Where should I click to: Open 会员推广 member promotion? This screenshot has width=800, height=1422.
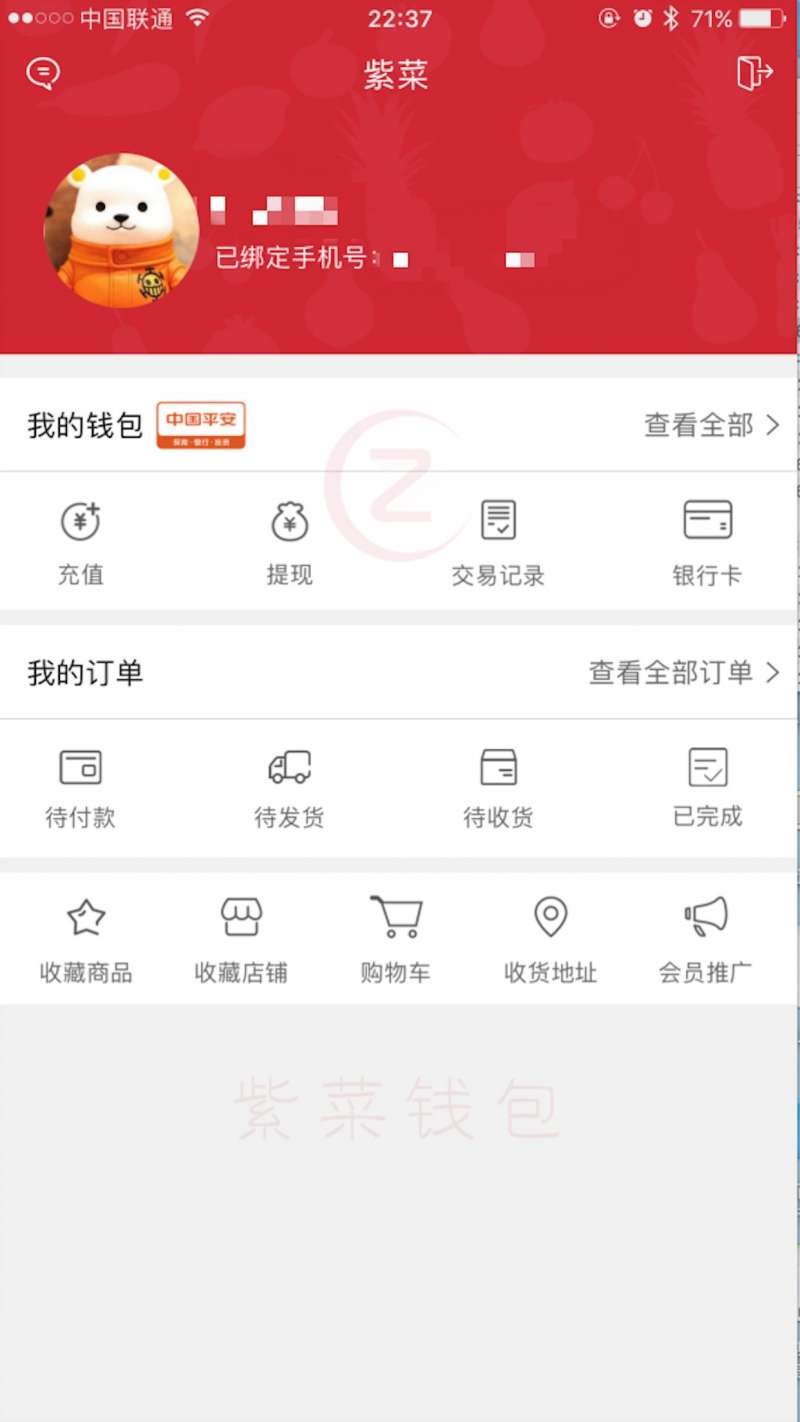[706, 941]
